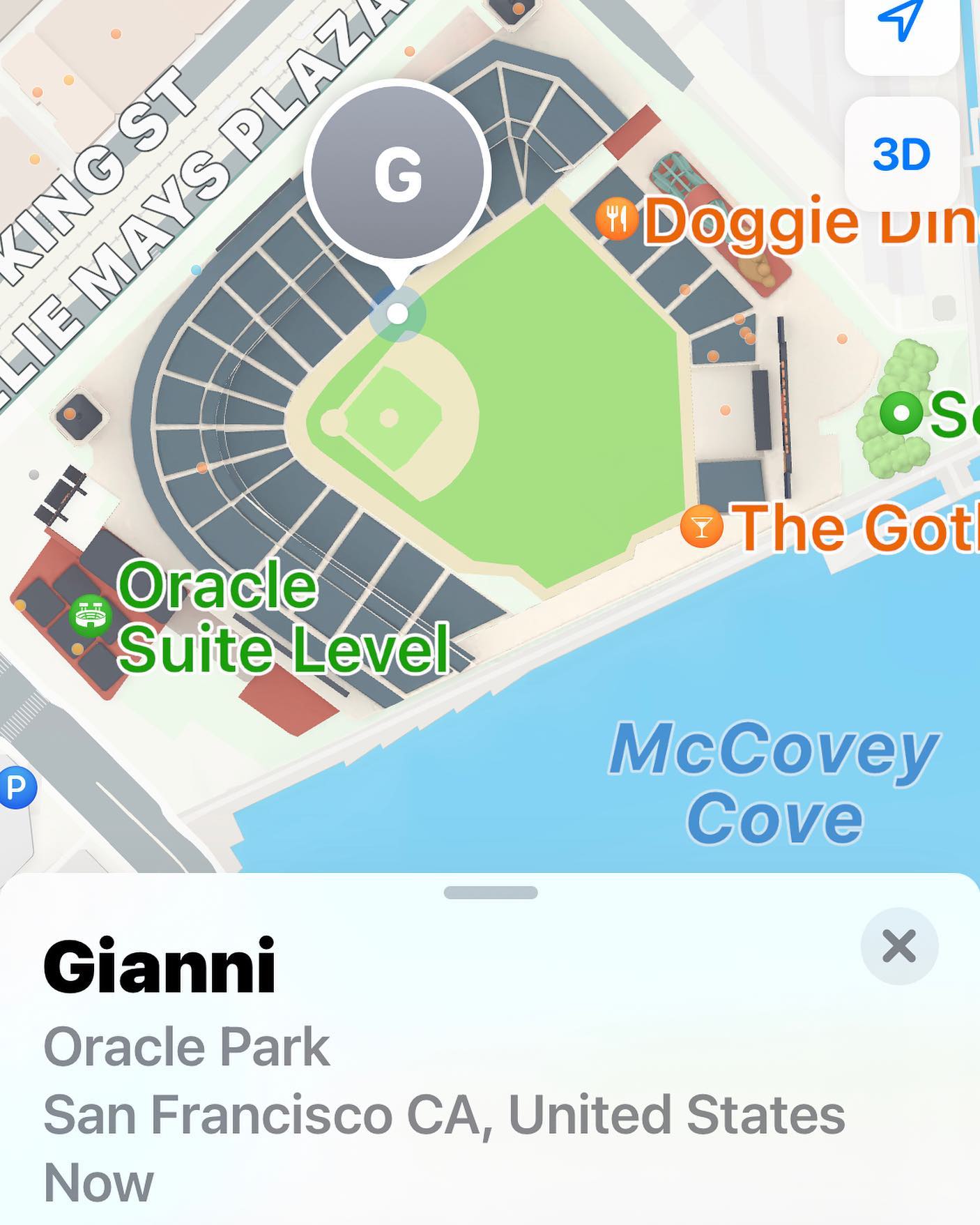Open the parking marker on the map

[x=15, y=788]
